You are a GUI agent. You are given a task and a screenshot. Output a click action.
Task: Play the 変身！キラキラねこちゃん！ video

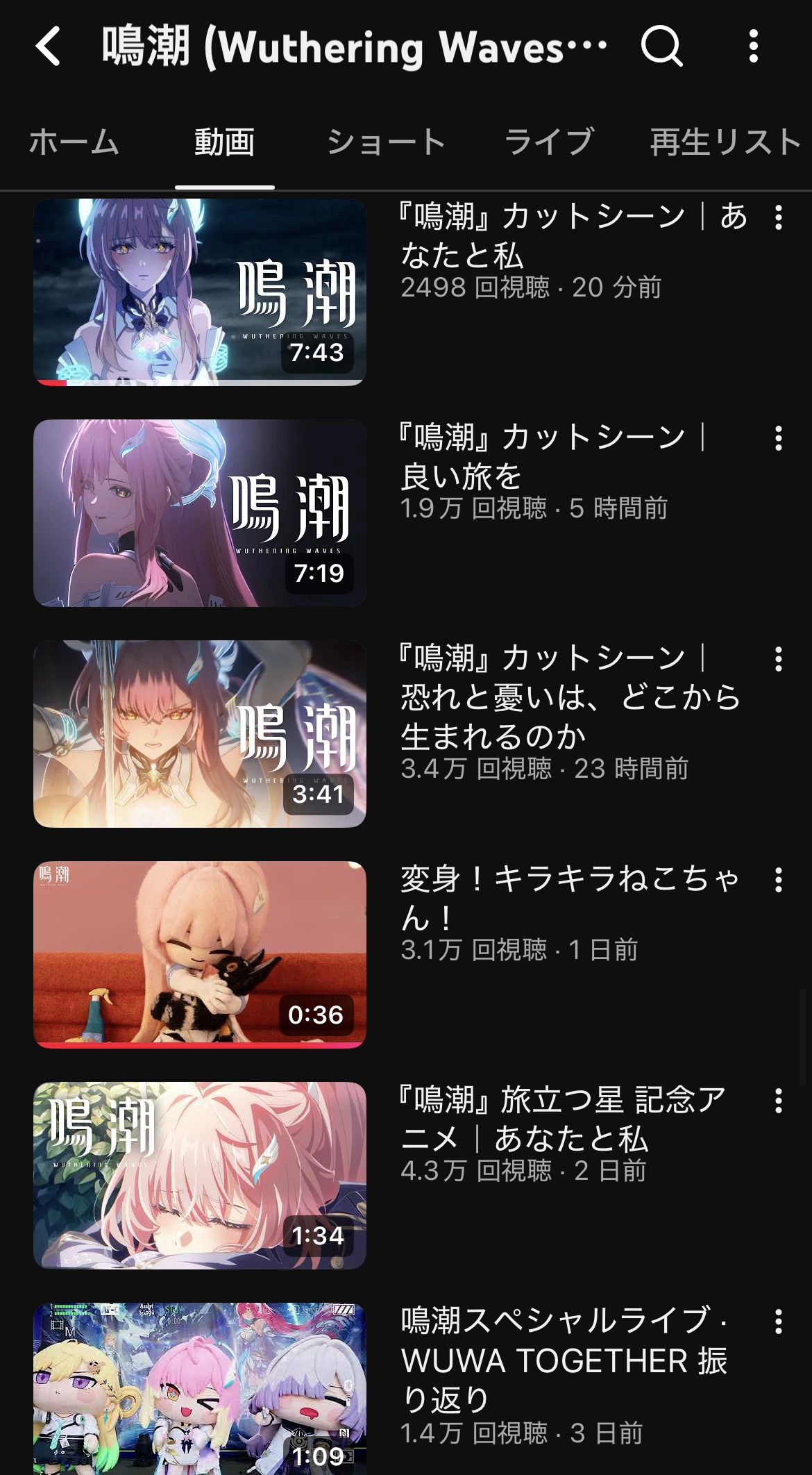[200, 955]
